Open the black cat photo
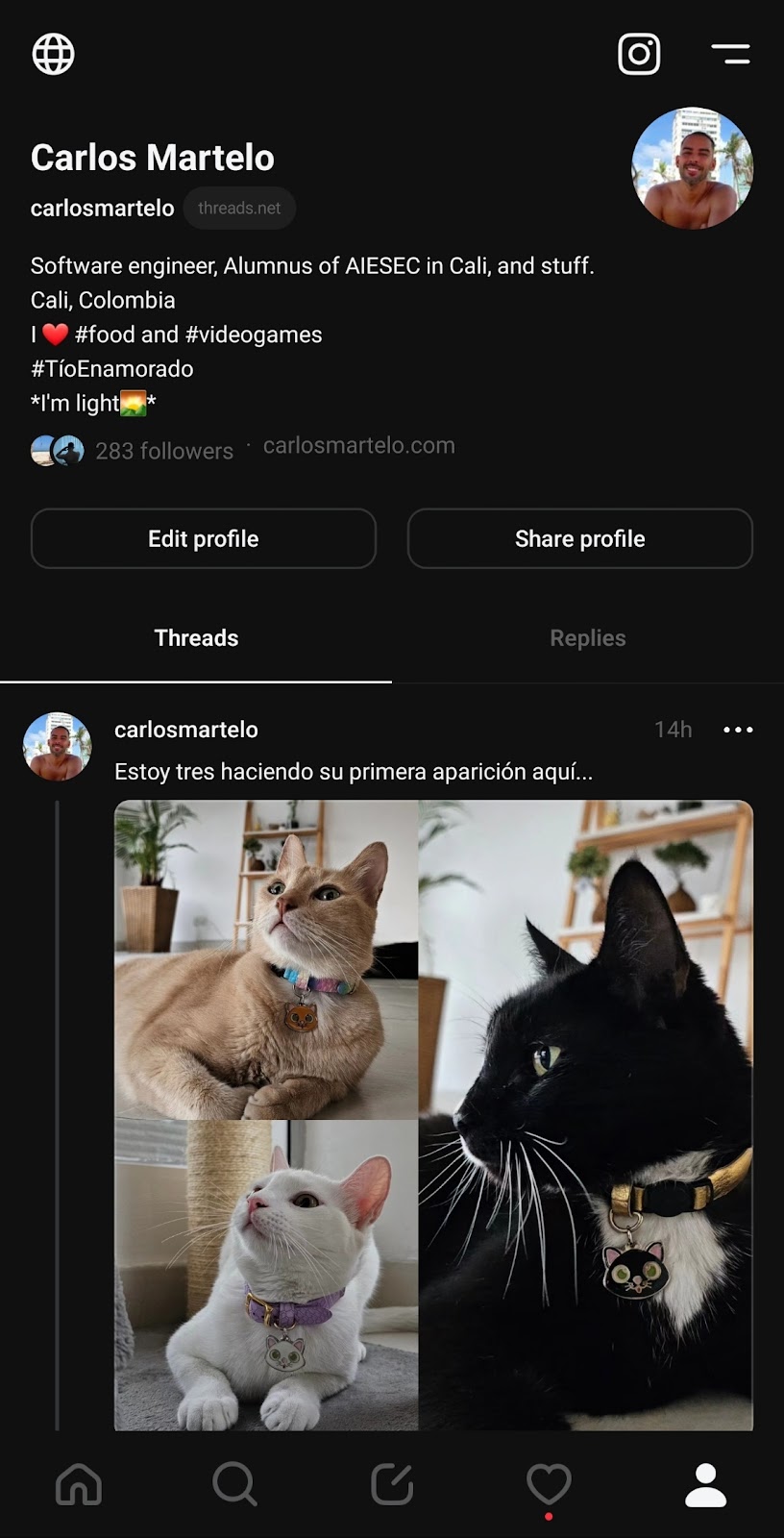 [x=586, y=1115]
